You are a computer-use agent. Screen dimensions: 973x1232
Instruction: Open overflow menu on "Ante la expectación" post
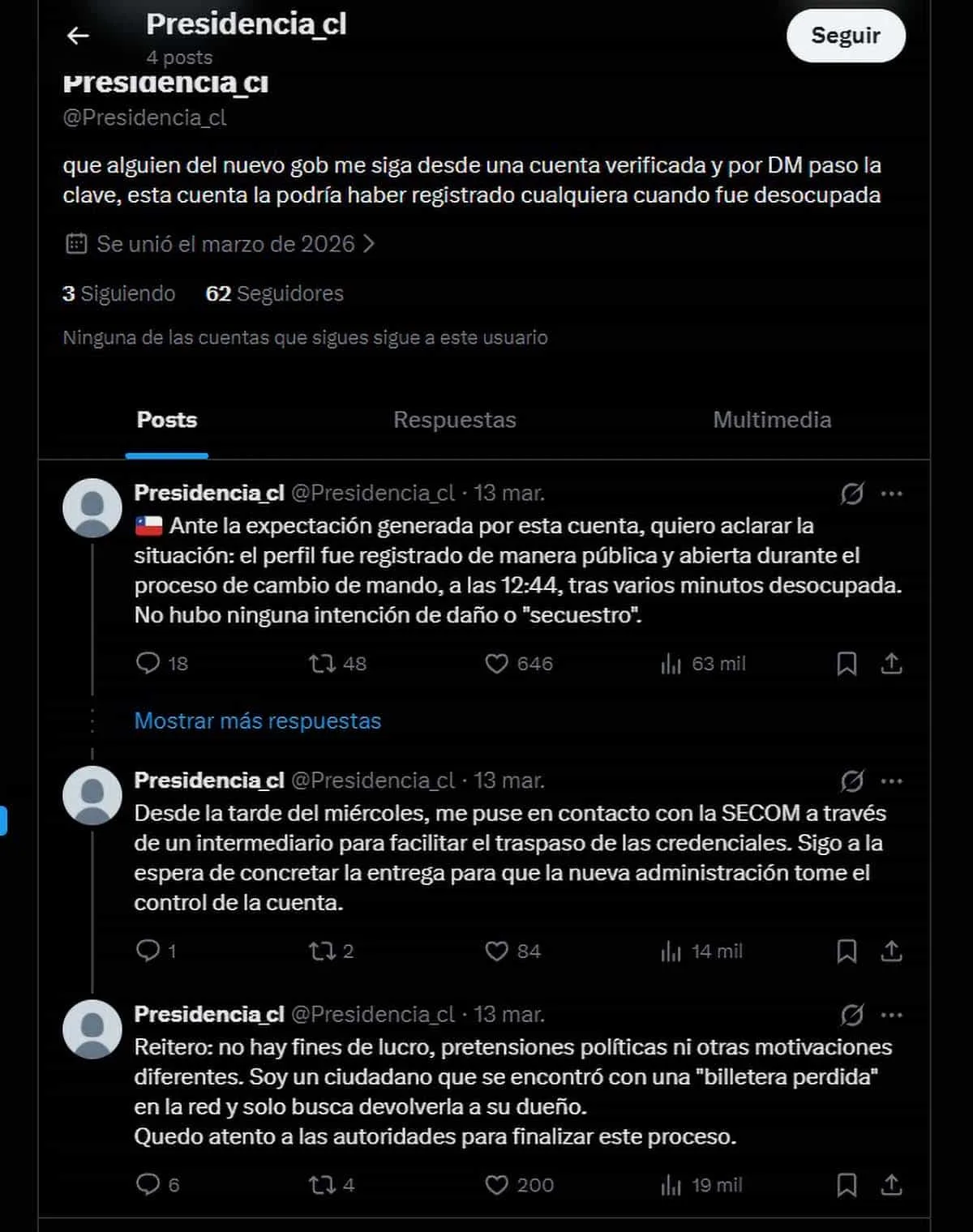pos(891,494)
